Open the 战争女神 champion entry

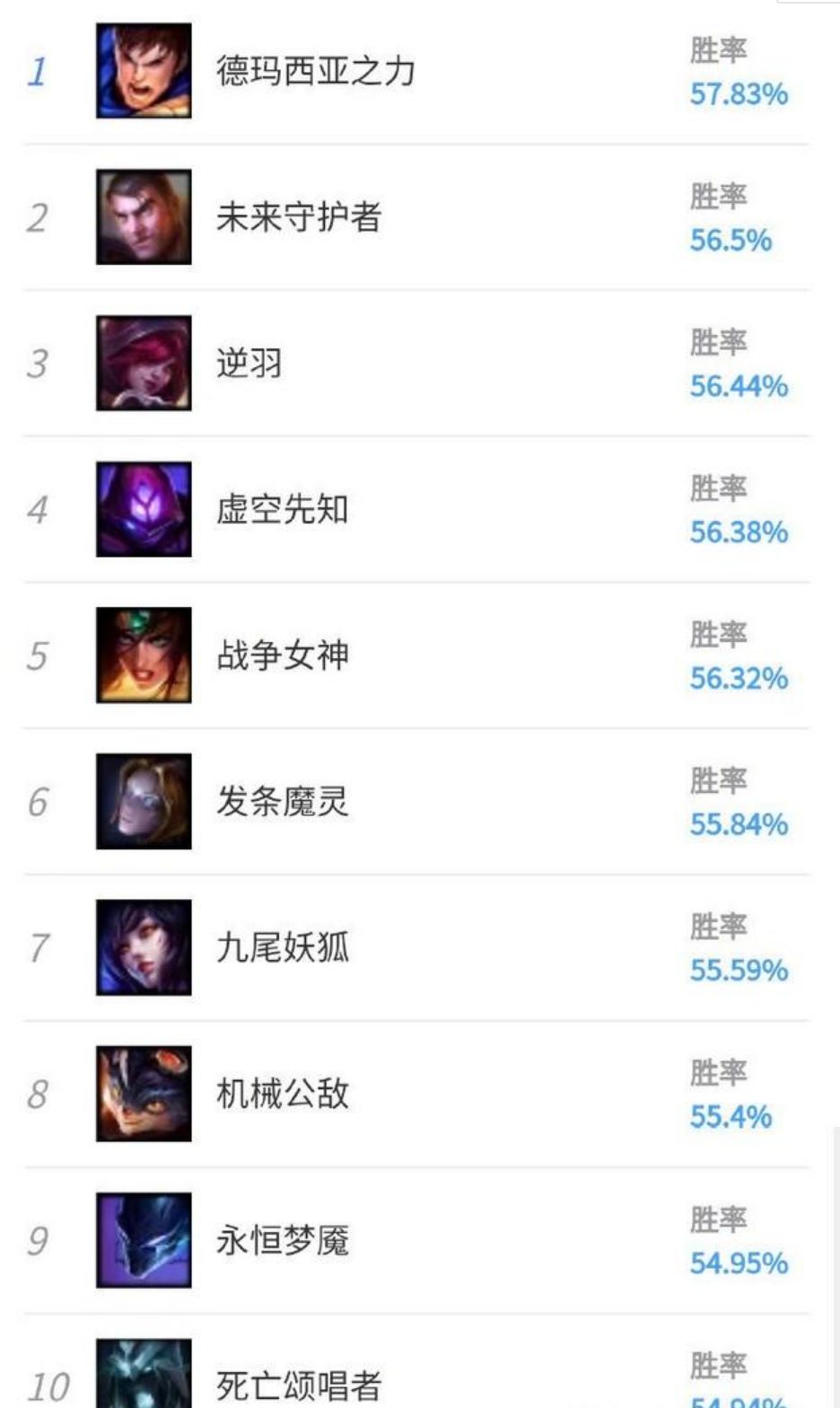pos(282,656)
